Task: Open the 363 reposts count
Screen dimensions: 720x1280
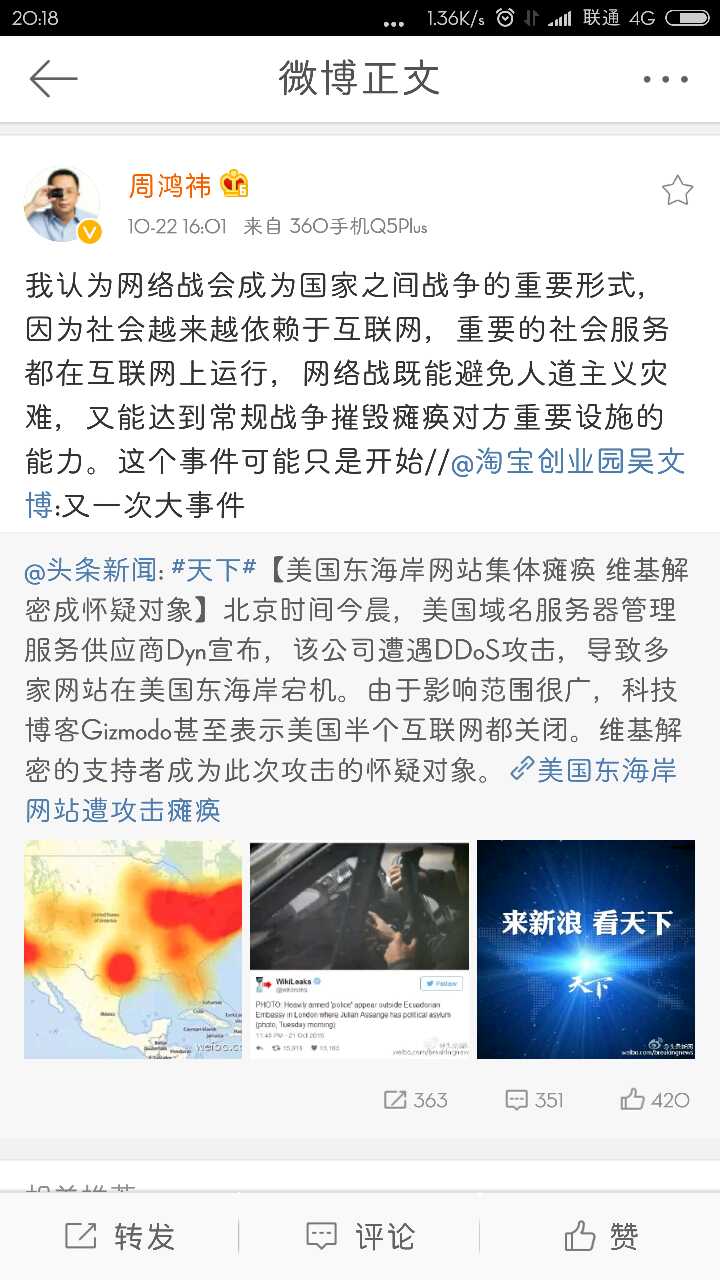Action: pos(416,1100)
